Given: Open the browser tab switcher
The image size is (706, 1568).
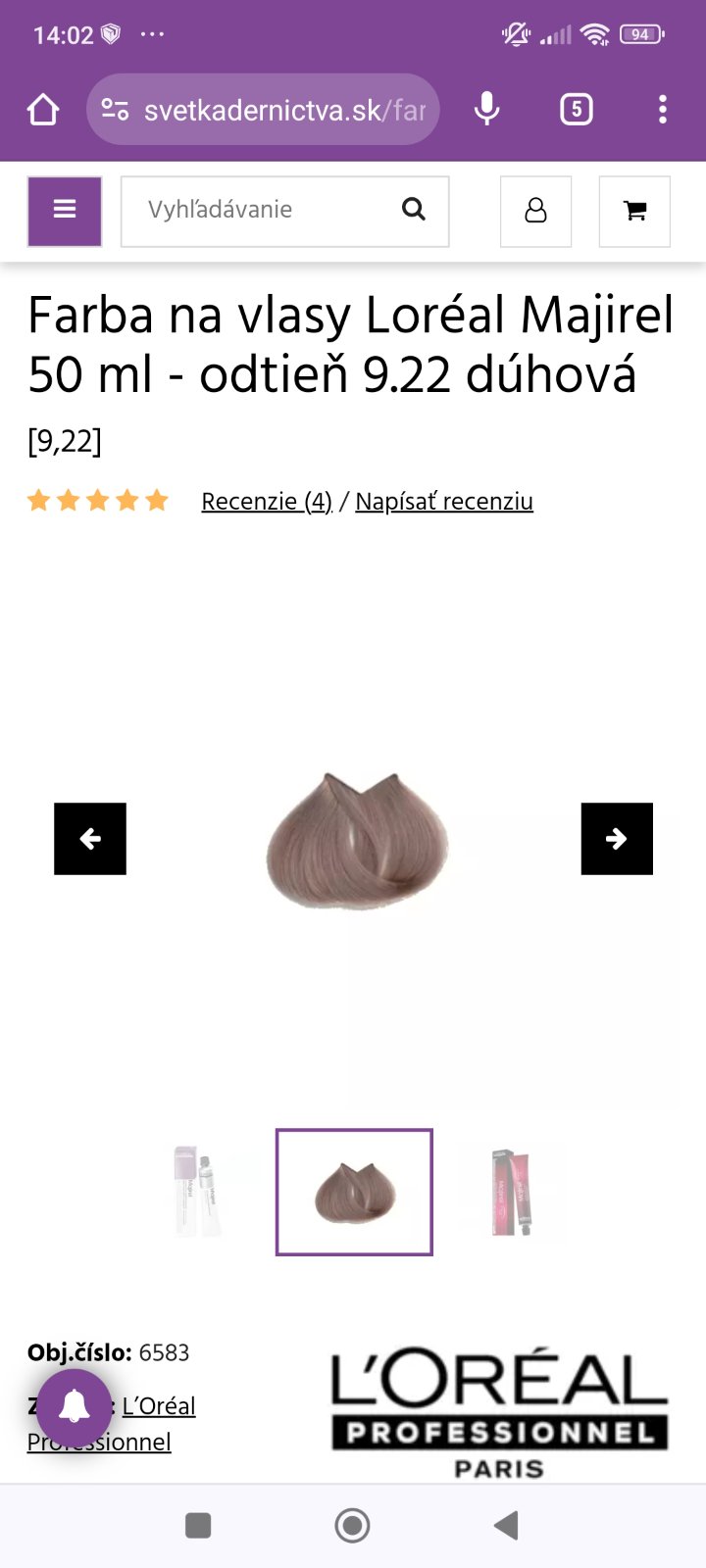Looking at the screenshot, I should tap(577, 109).
